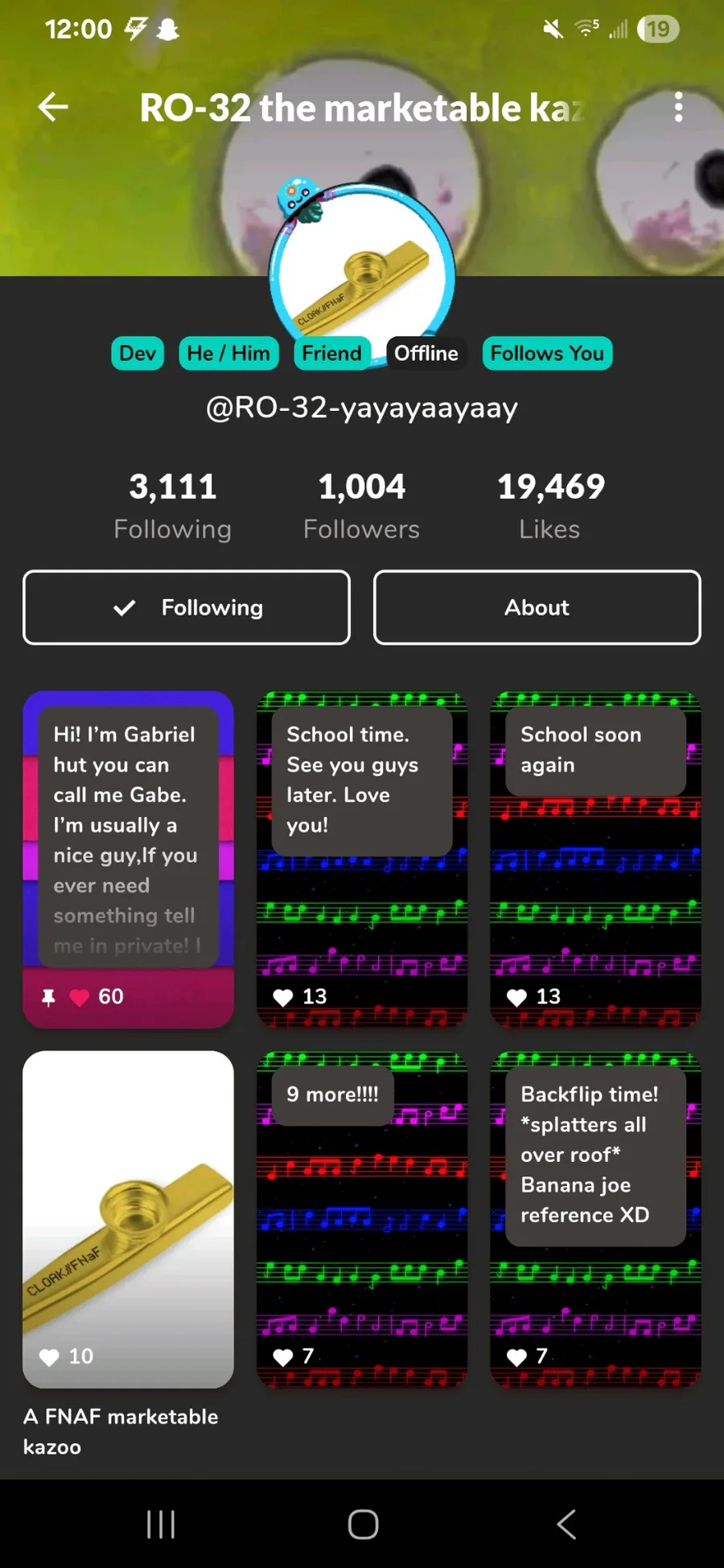Open the pinned "Hi! I'm Gabriel" post
The width and height of the screenshot is (724, 1568).
coord(129,859)
